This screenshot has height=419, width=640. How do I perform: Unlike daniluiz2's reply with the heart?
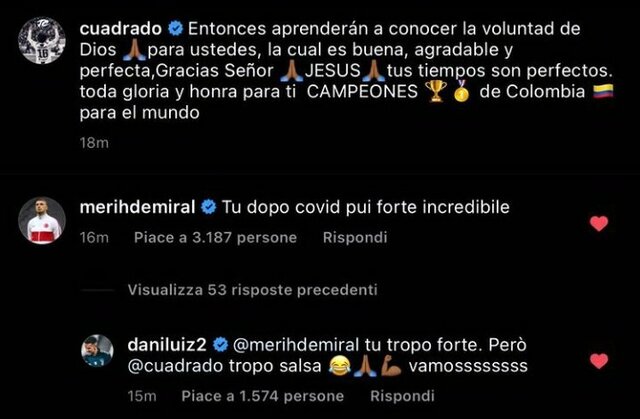click(x=598, y=360)
